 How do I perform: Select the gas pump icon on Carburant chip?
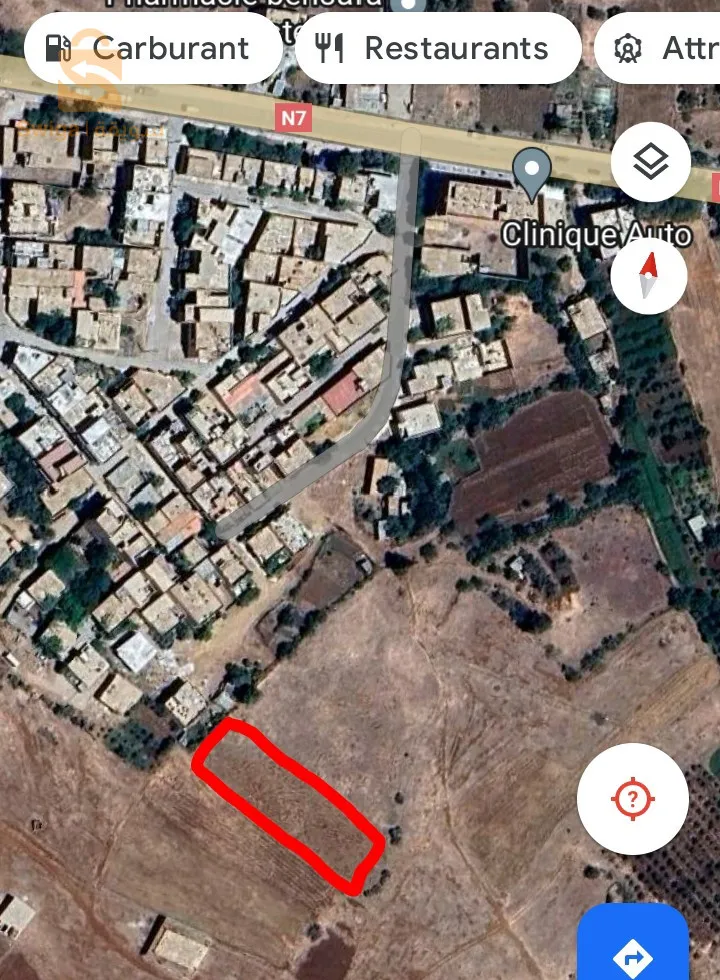(x=58, y=47)
